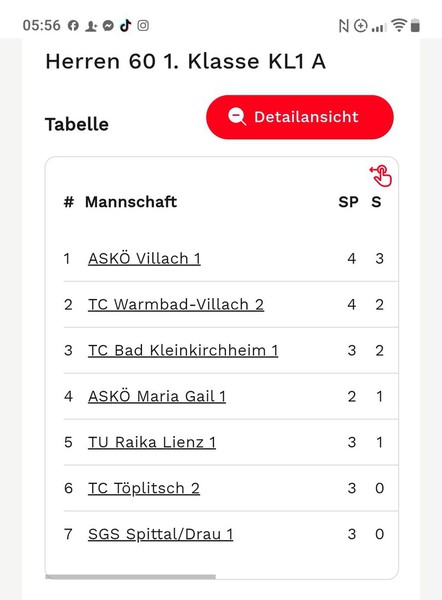Screen dimensions: 442x600
Task: Open TC Warmbad-Villach 2 team page
Action: tap(176, 305)
